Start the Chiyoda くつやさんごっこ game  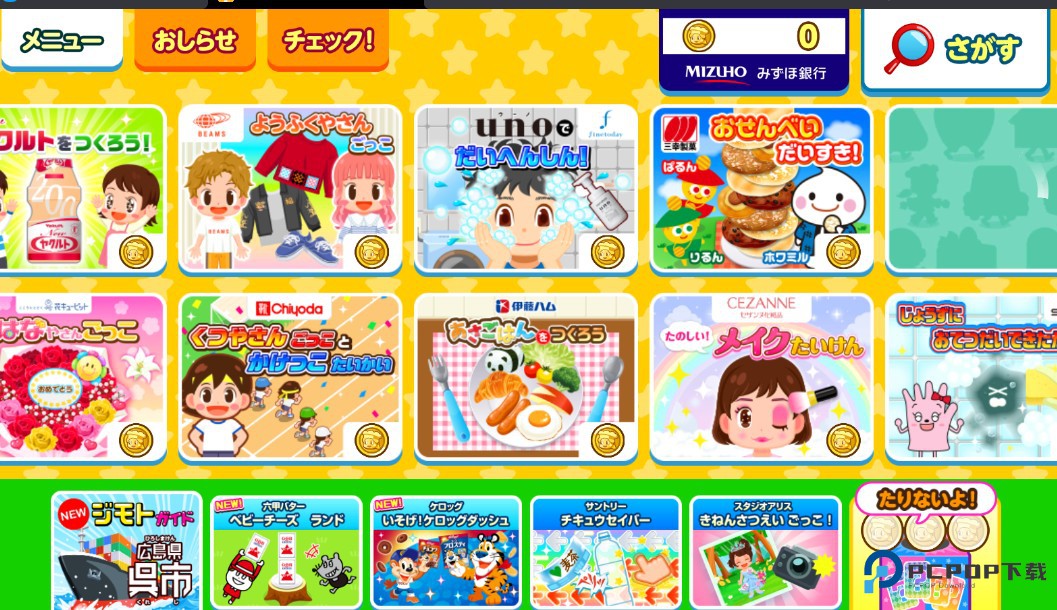(290, 376)
